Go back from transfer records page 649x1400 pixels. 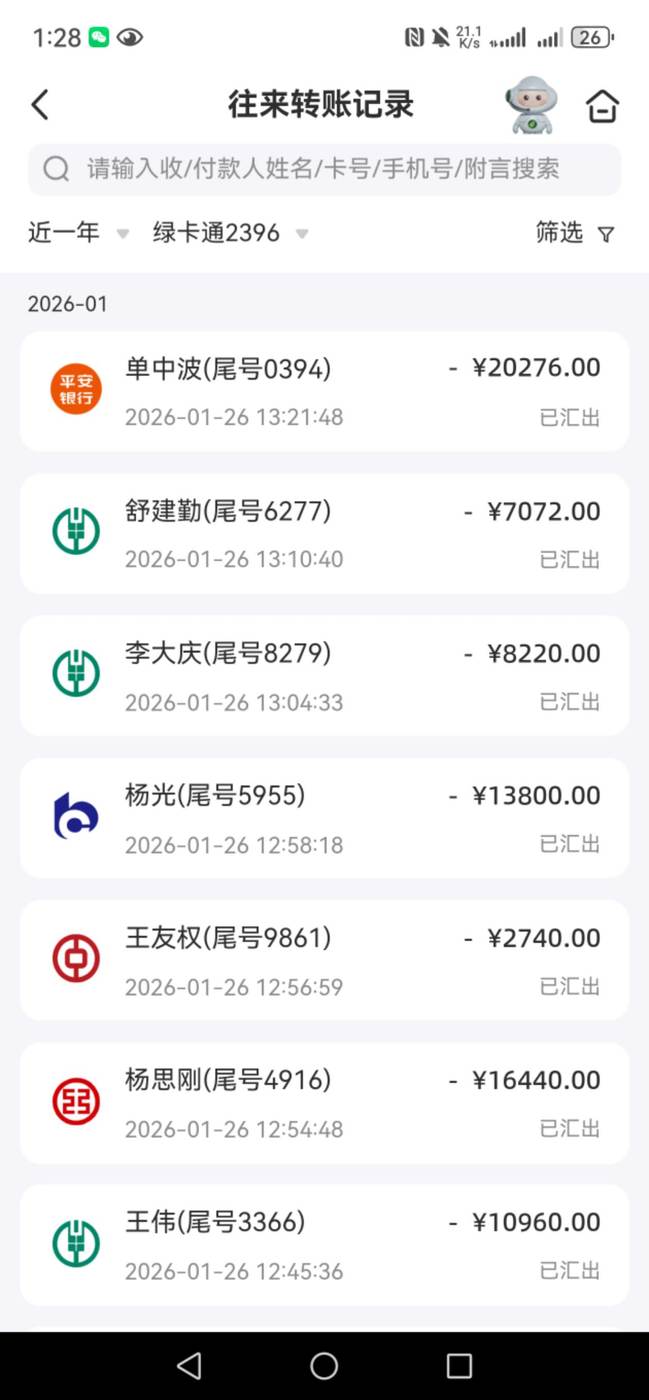click(40, 105)
